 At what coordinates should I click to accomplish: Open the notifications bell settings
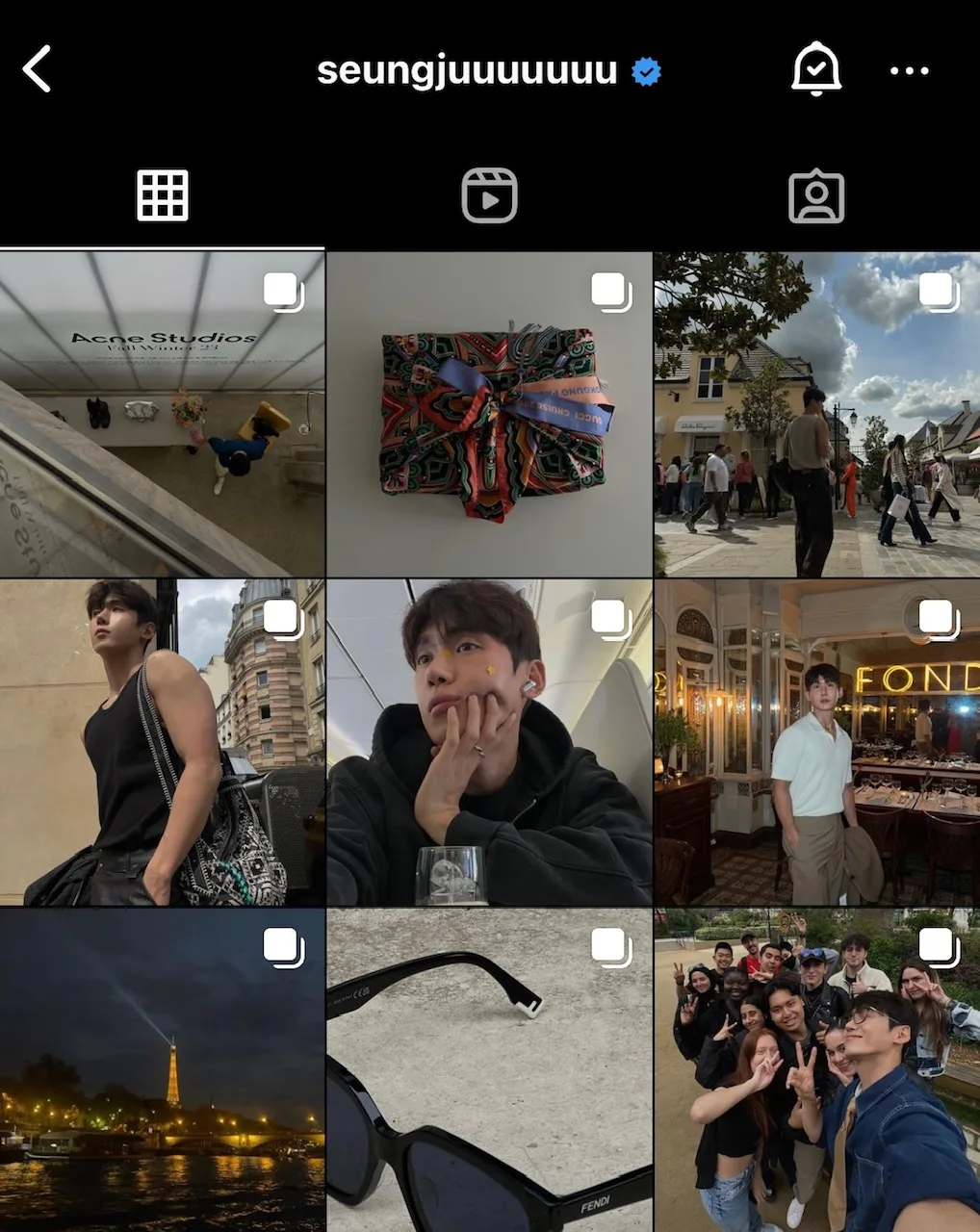[815, 69]
